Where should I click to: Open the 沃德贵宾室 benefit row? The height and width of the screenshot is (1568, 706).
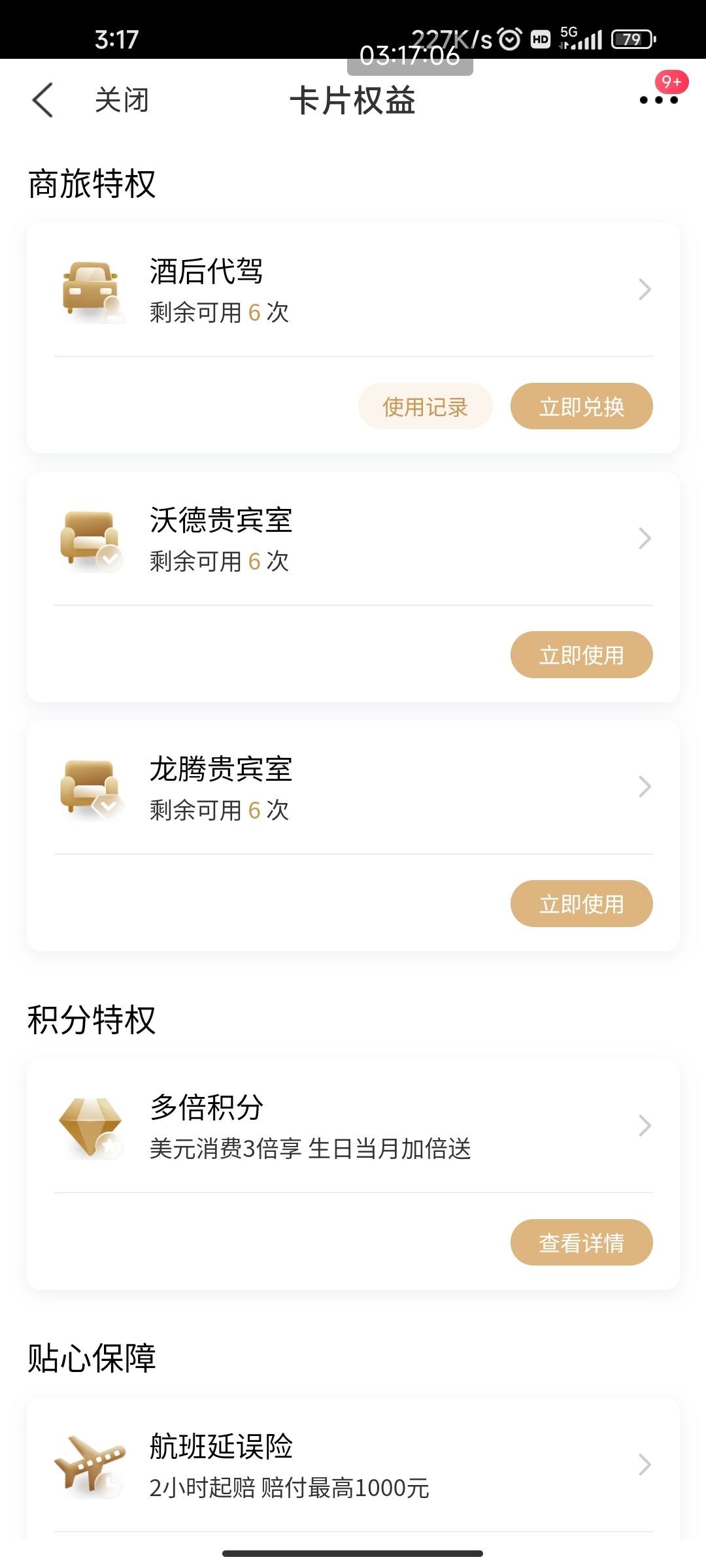pyautogui.click(x=353, y=539)
